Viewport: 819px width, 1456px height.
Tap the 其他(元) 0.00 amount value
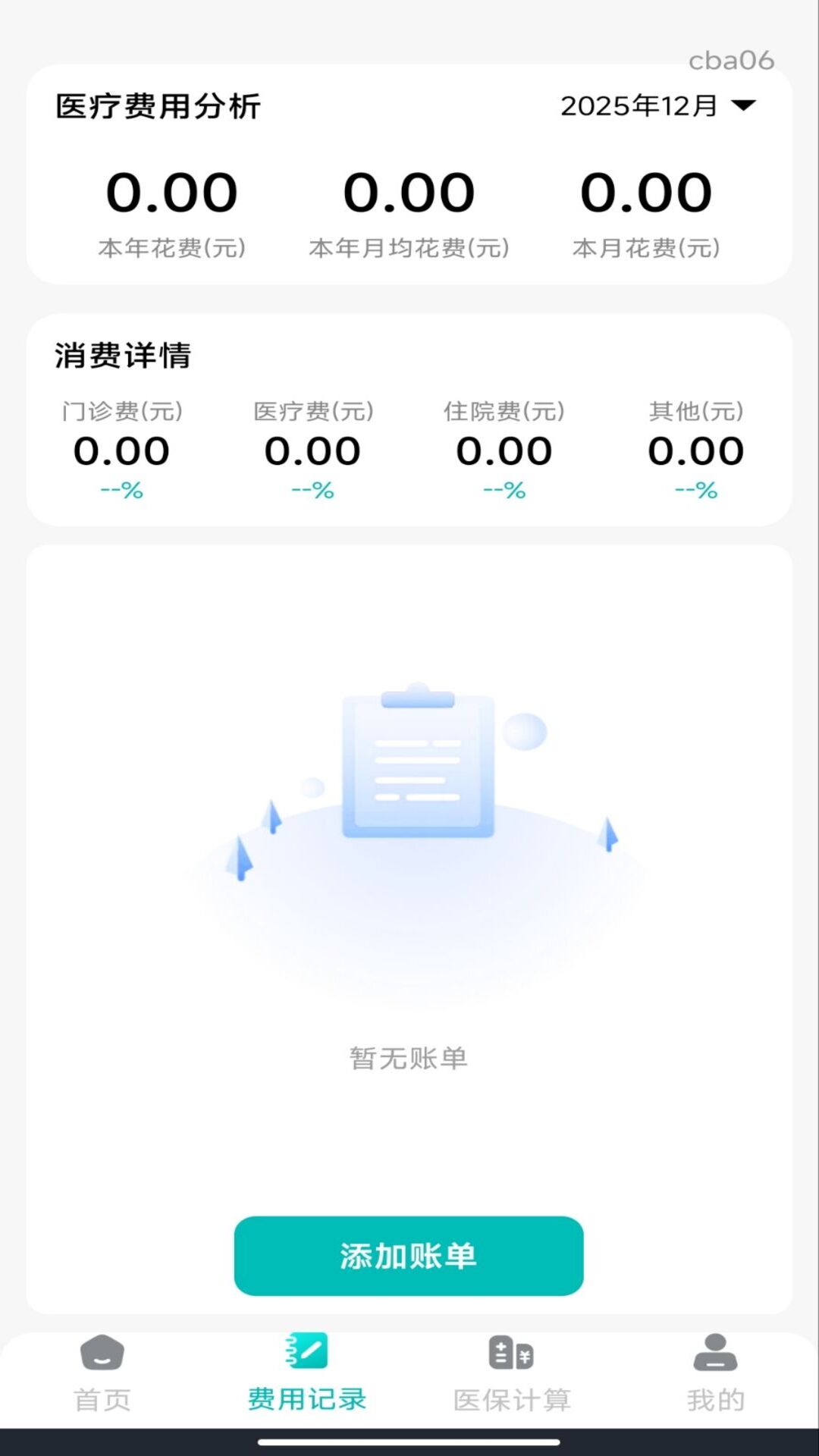695,451
